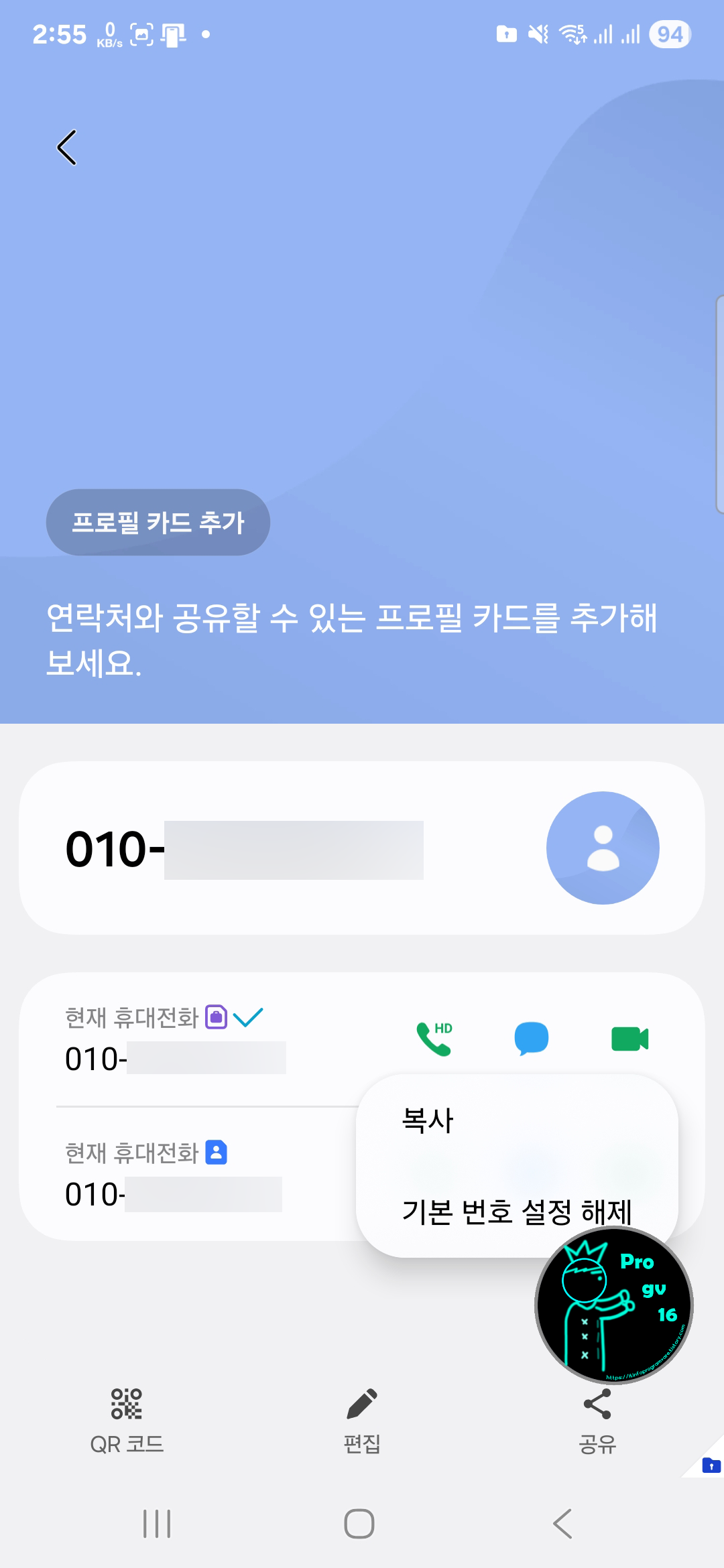724x1568 pixels.
Task: Tap the home button in navigation bar
Action: pos(361,1524)
